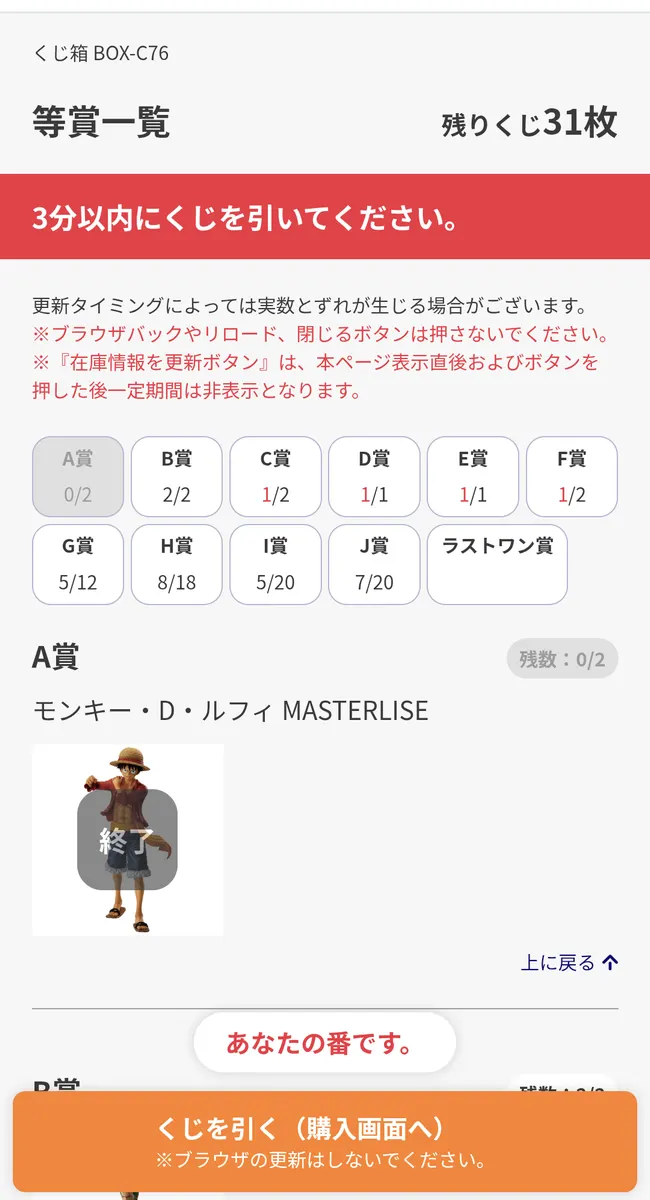Tap くじを引く to go to purchase screen

coord(324,1142)
